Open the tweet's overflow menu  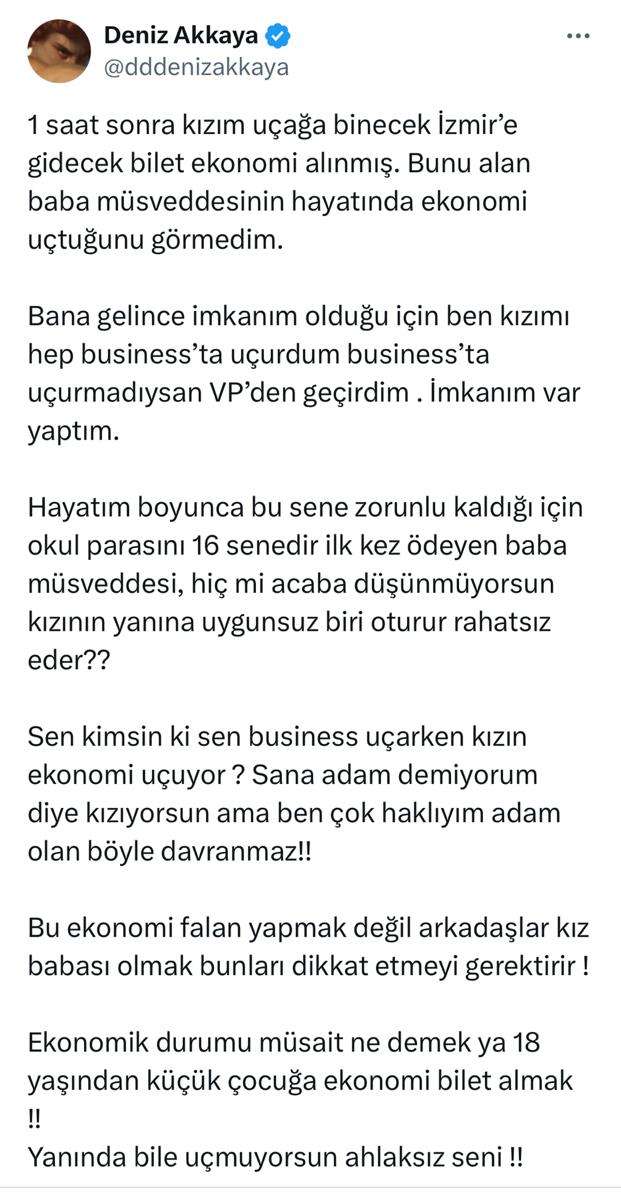click(x=579, y=36)
